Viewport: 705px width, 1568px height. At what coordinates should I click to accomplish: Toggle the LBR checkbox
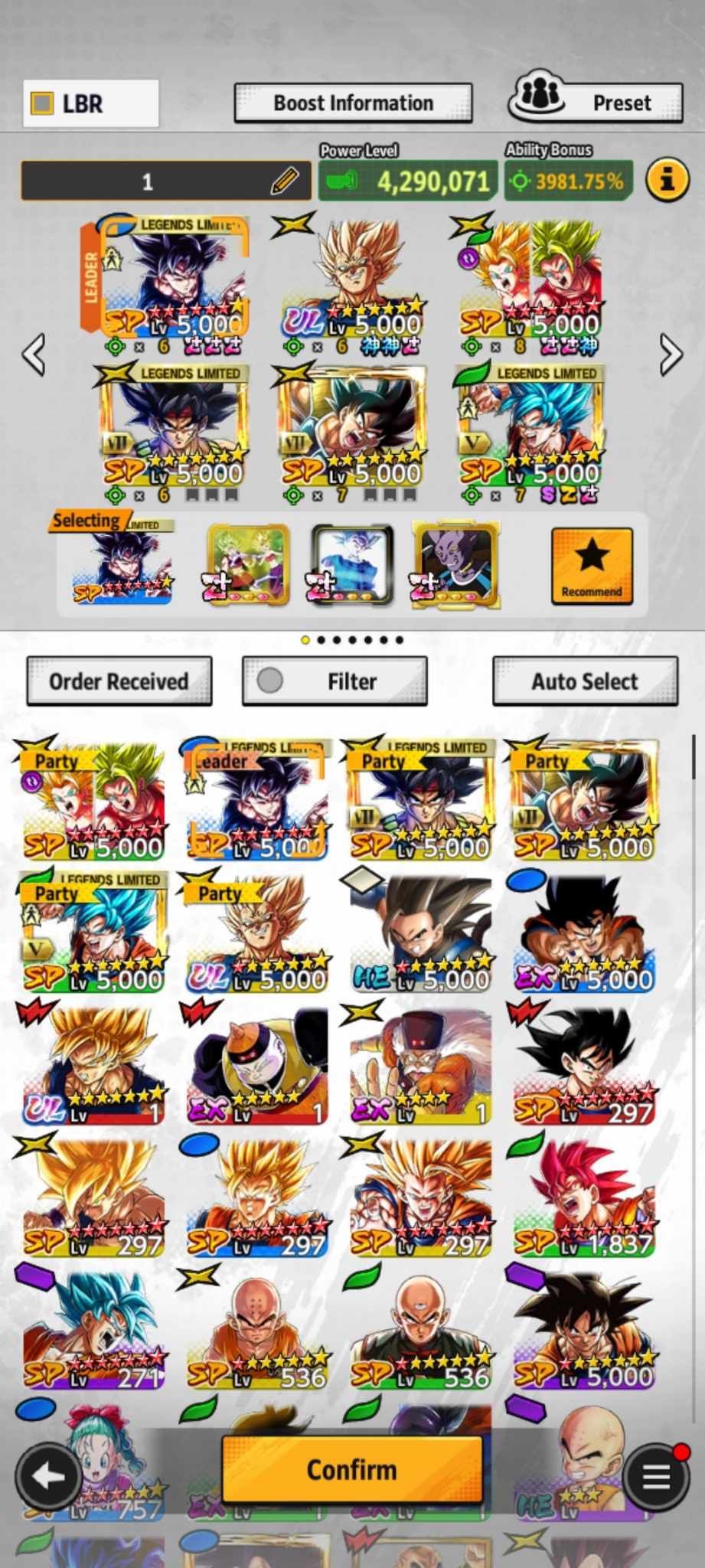[42, 103]
